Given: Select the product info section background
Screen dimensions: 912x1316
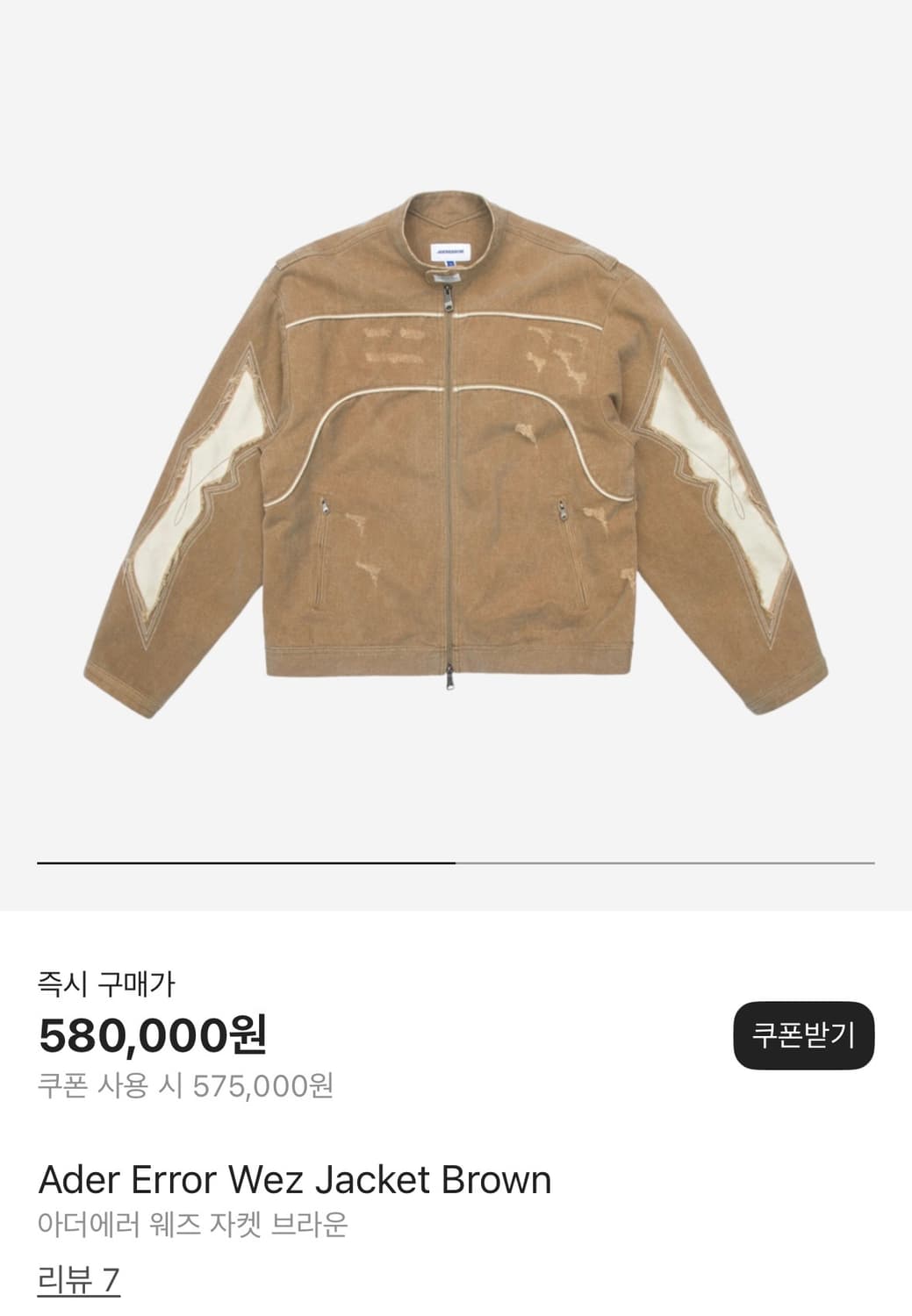Looking at the screenshot, I should coord(456,1132).
